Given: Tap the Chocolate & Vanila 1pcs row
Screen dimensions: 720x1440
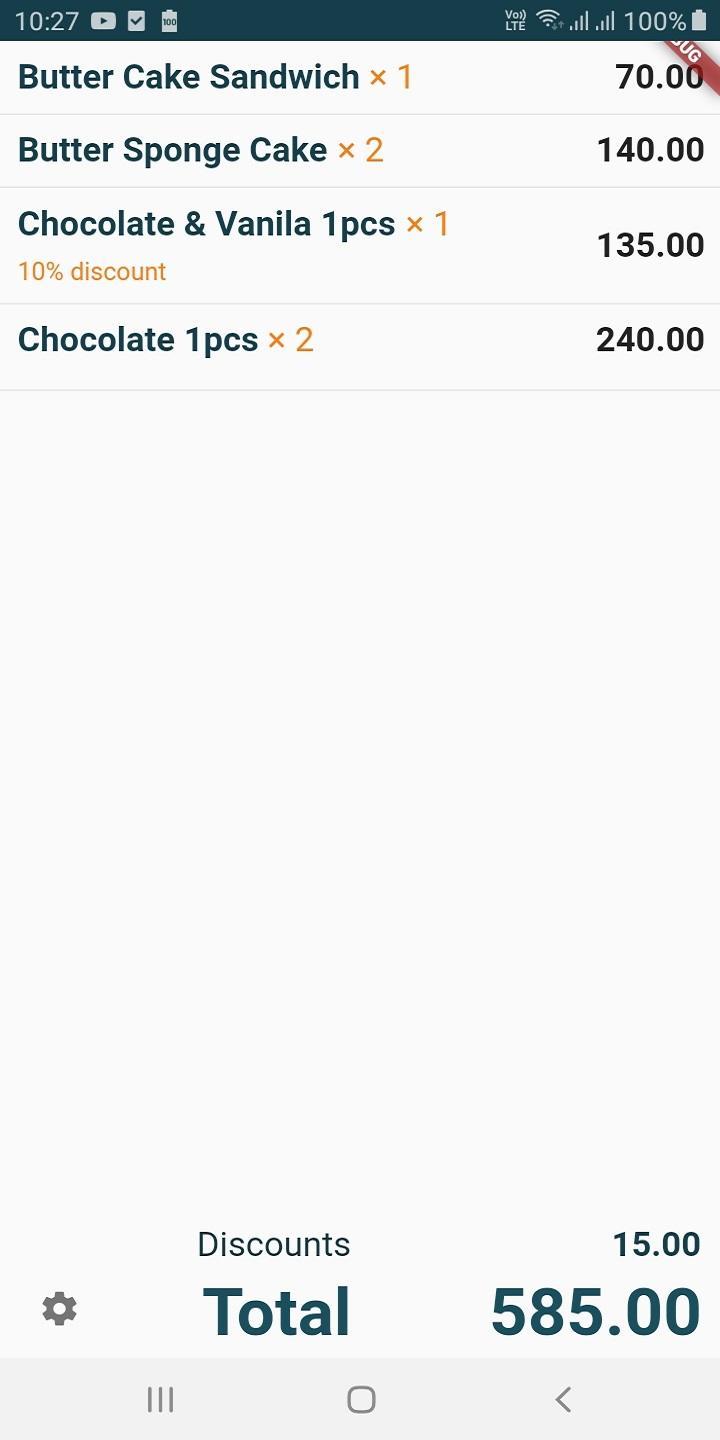Looking at the screenshot, I should (x=360, y=245).
